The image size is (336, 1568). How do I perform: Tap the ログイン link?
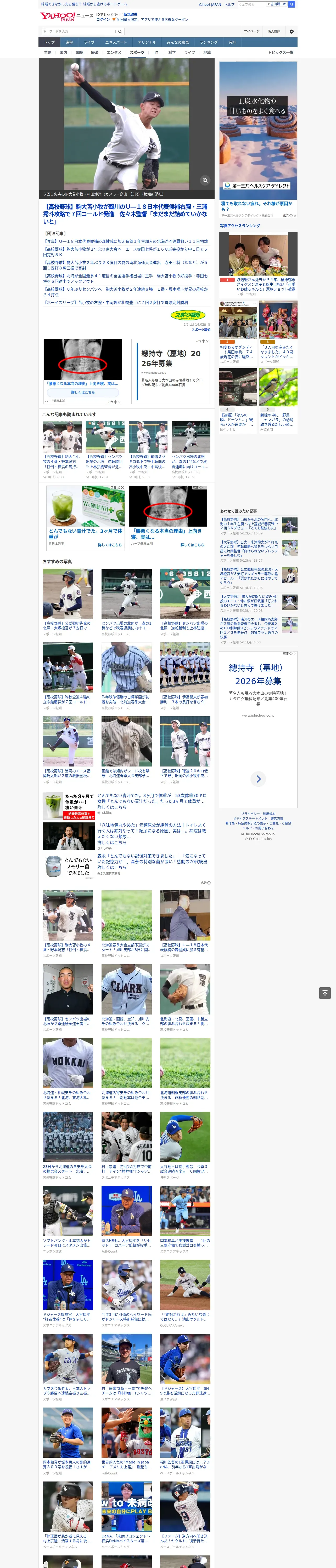click(103, 20)
